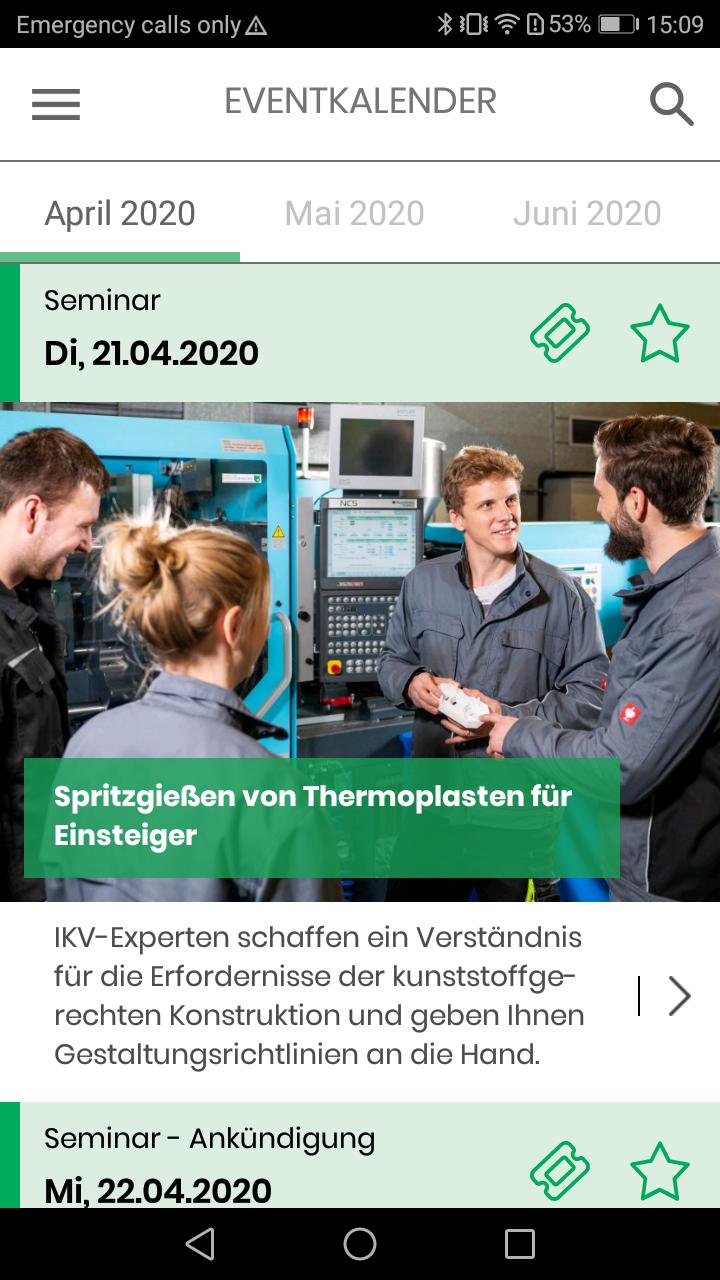Open the event search

pos(671,104)
